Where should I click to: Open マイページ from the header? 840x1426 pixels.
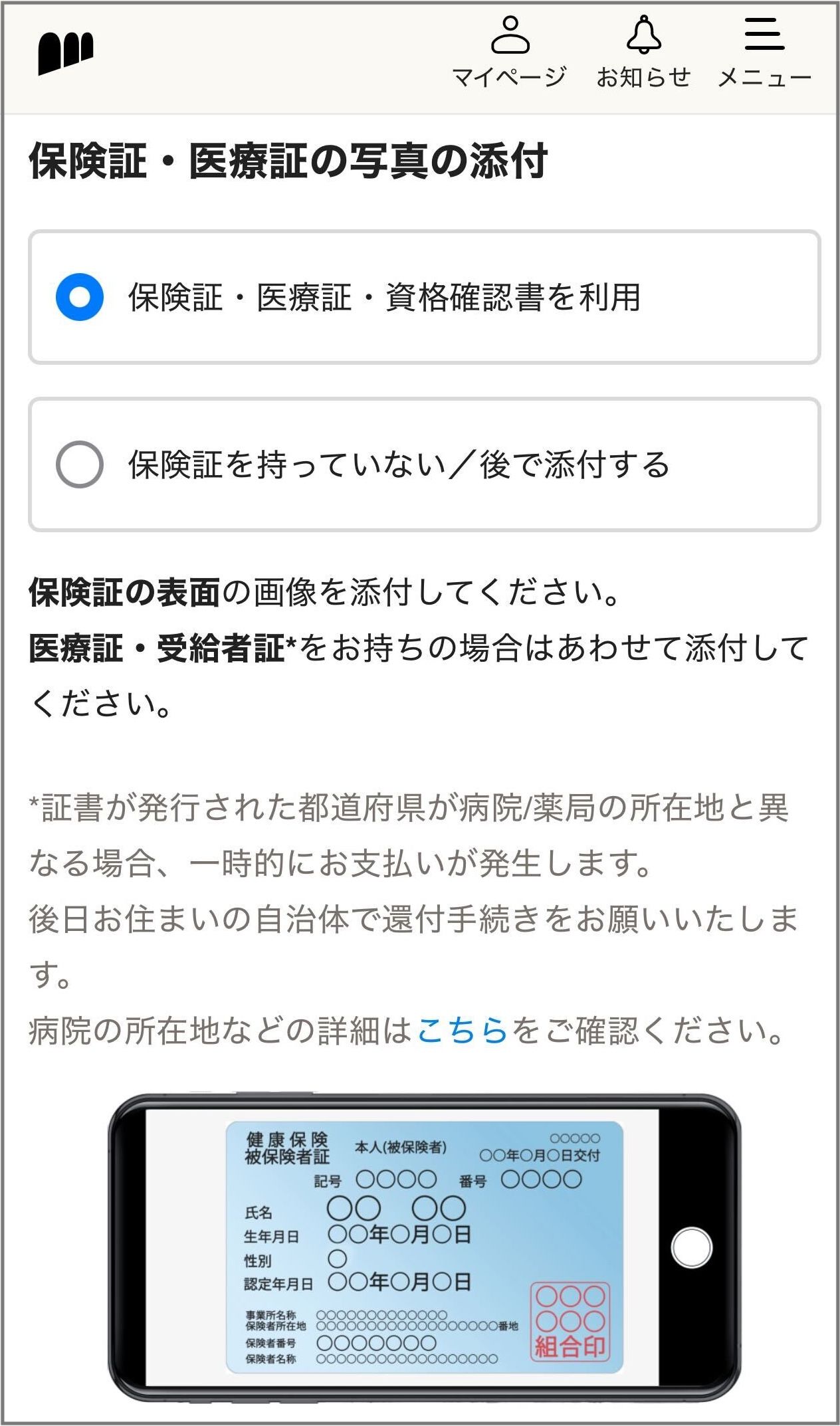point(509,53)
